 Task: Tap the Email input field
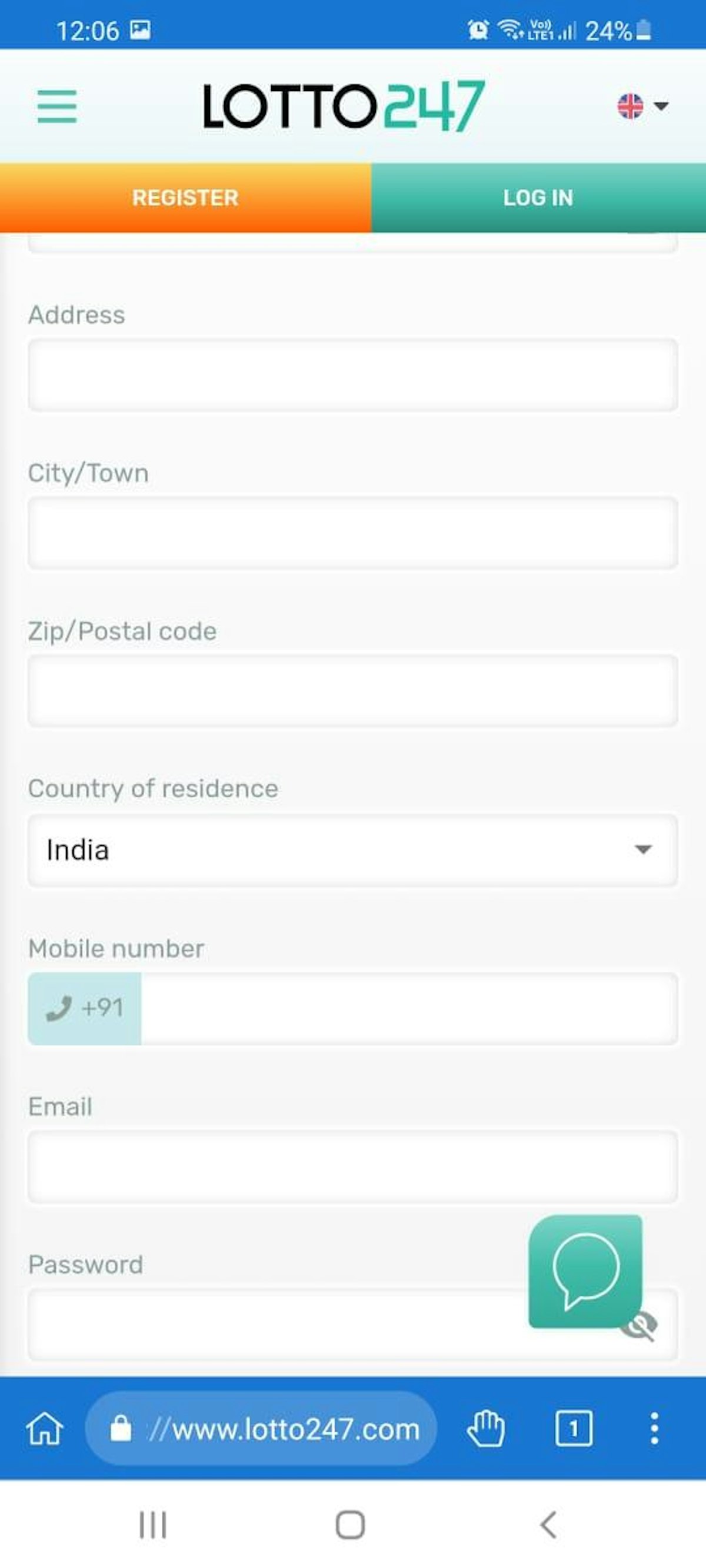click(352, 1167)
